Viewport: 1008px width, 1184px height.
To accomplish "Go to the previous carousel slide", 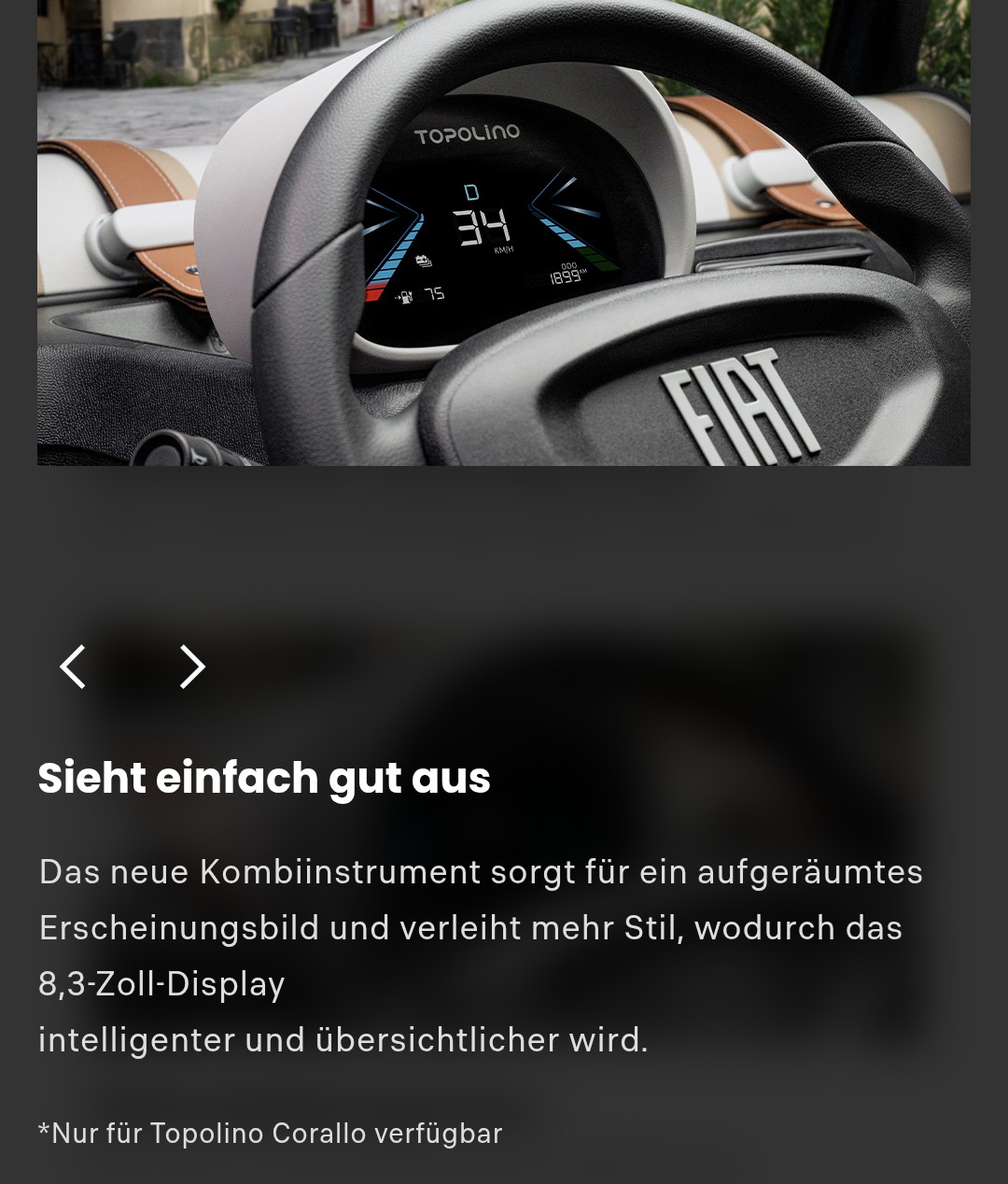I will (x=73, y=667).
